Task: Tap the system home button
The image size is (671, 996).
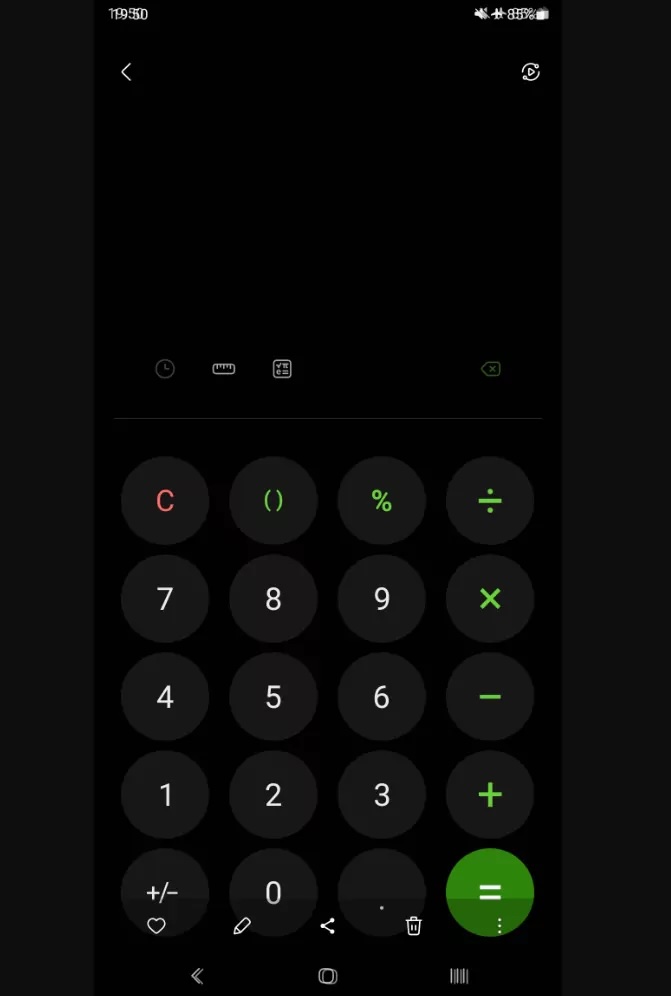Action: click(328, 976)
